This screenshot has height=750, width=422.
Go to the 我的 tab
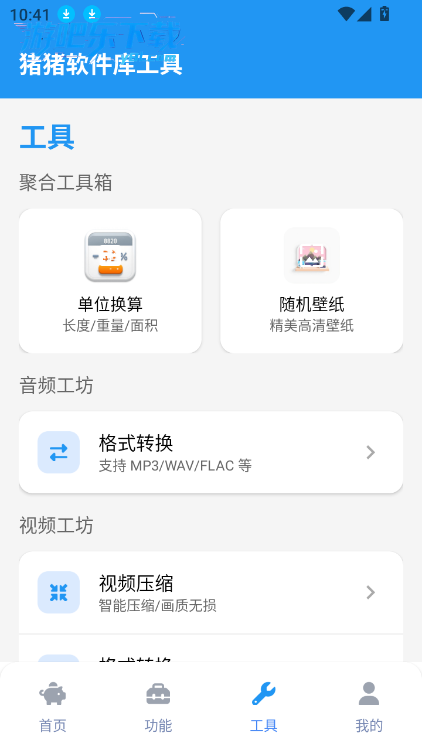point(369,706)
